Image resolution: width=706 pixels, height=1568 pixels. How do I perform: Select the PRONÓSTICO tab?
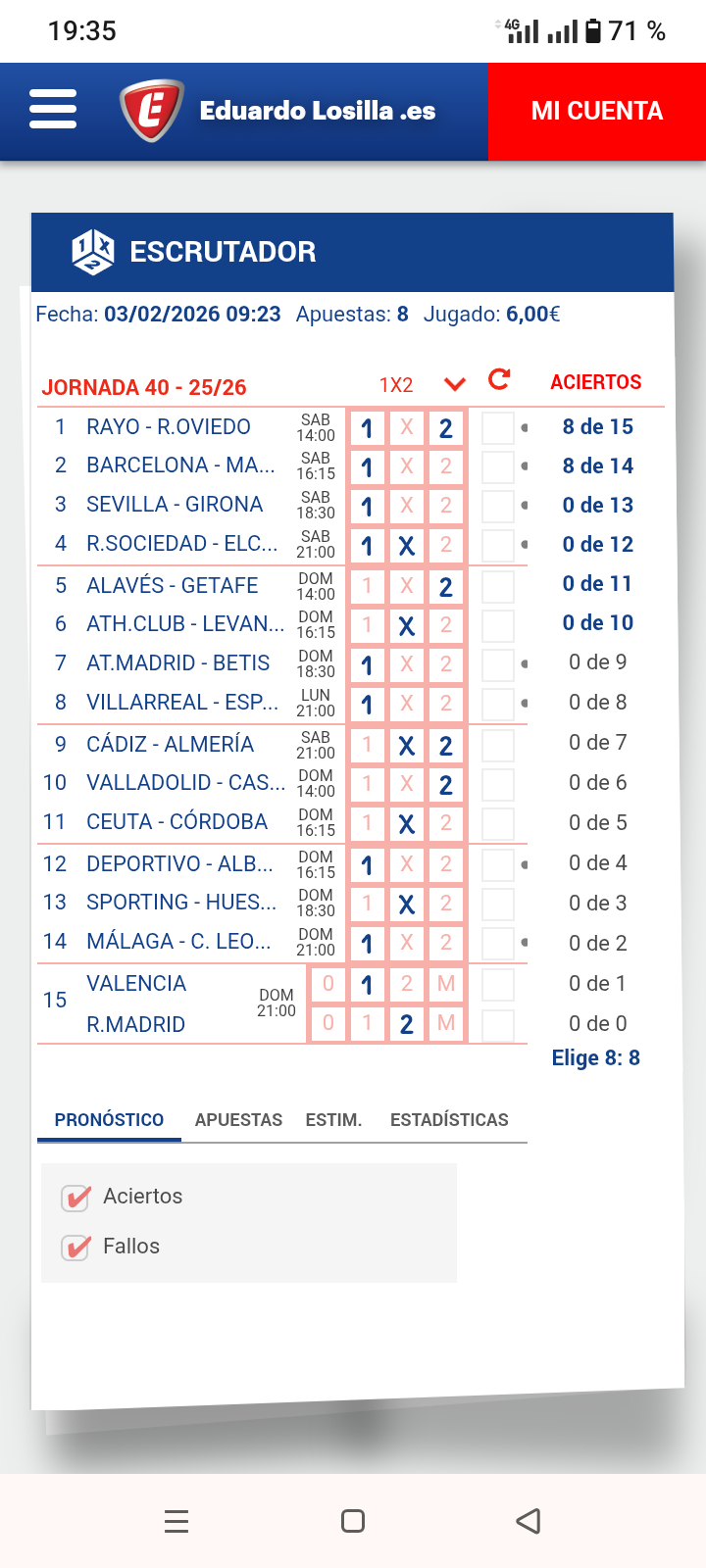(x=109, y=1120)
